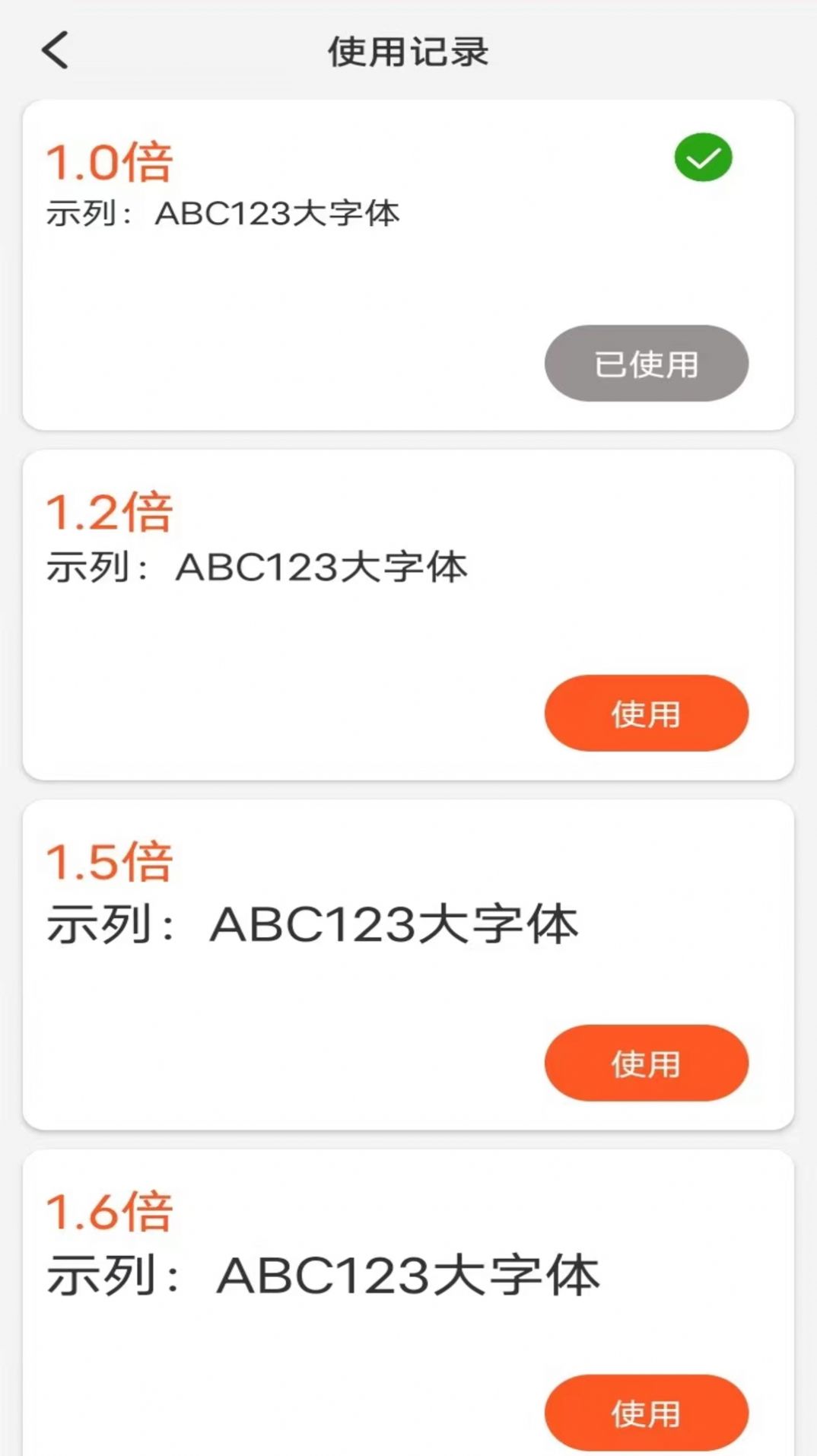Tap 使用 on the 1.6倍 card
The height and width of the screenshot is (1456, 817).
point(645,1414)
